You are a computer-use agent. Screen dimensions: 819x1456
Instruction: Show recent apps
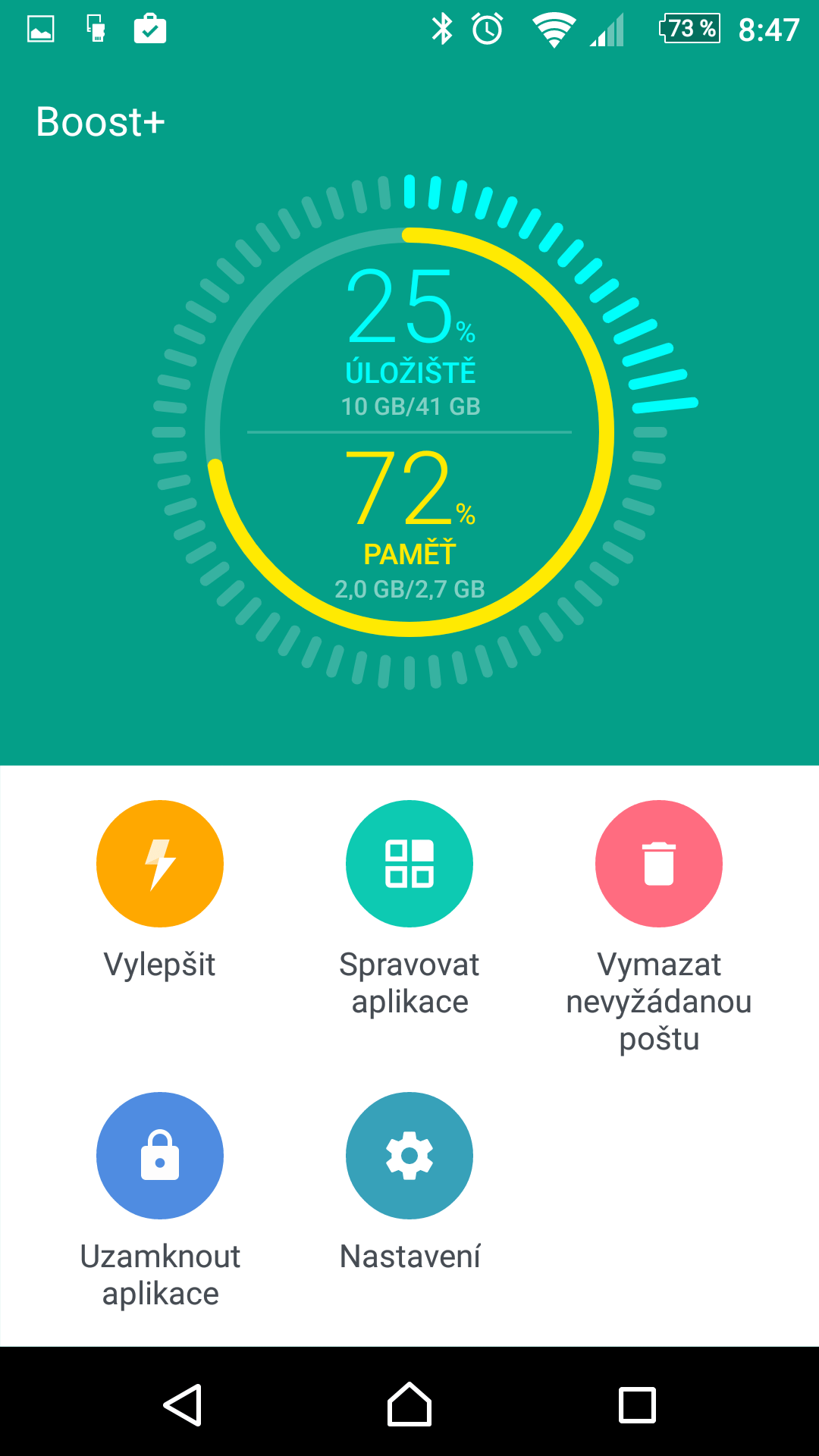pos(637,1405)
